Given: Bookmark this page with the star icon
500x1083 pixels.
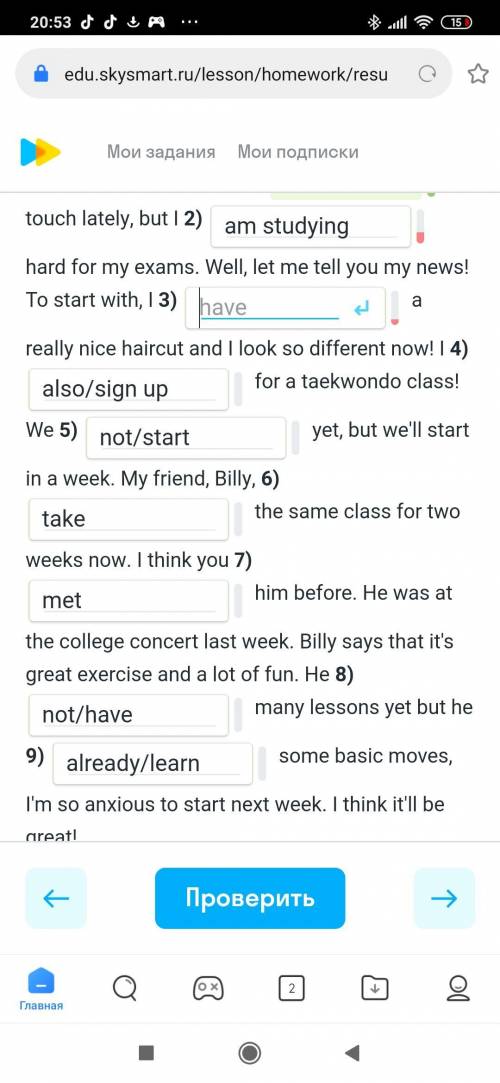Looking at the screenshot, I should [x=478, y=74].
